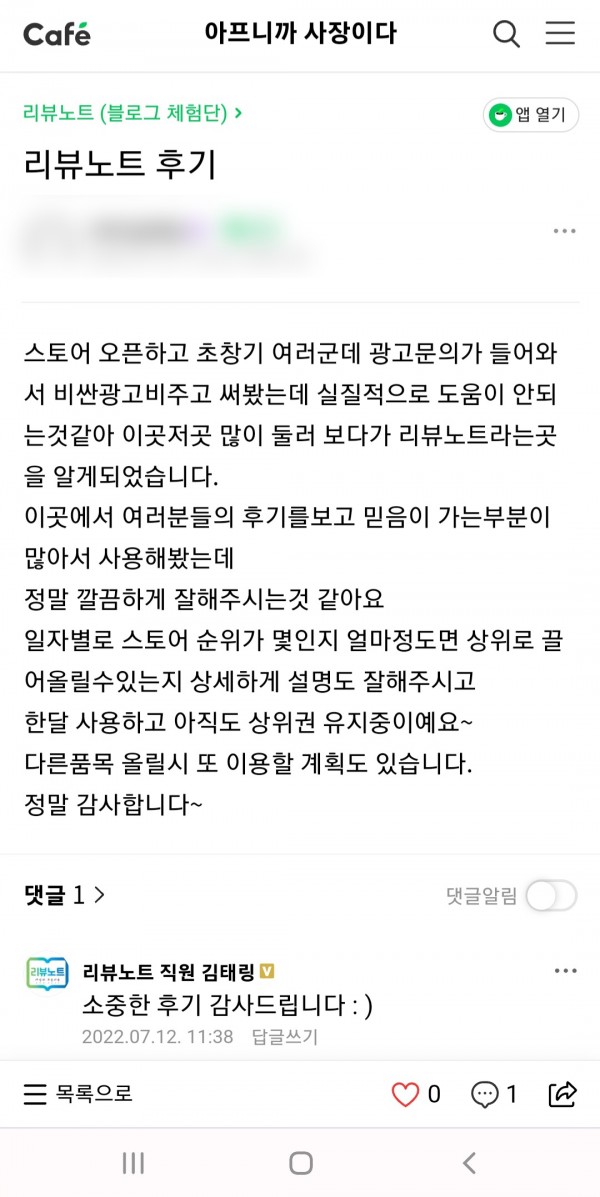Image resolution: width=600 pixels, height=1197 pixels.
Task: Tap the system back button
Action: coord(468,1163)
